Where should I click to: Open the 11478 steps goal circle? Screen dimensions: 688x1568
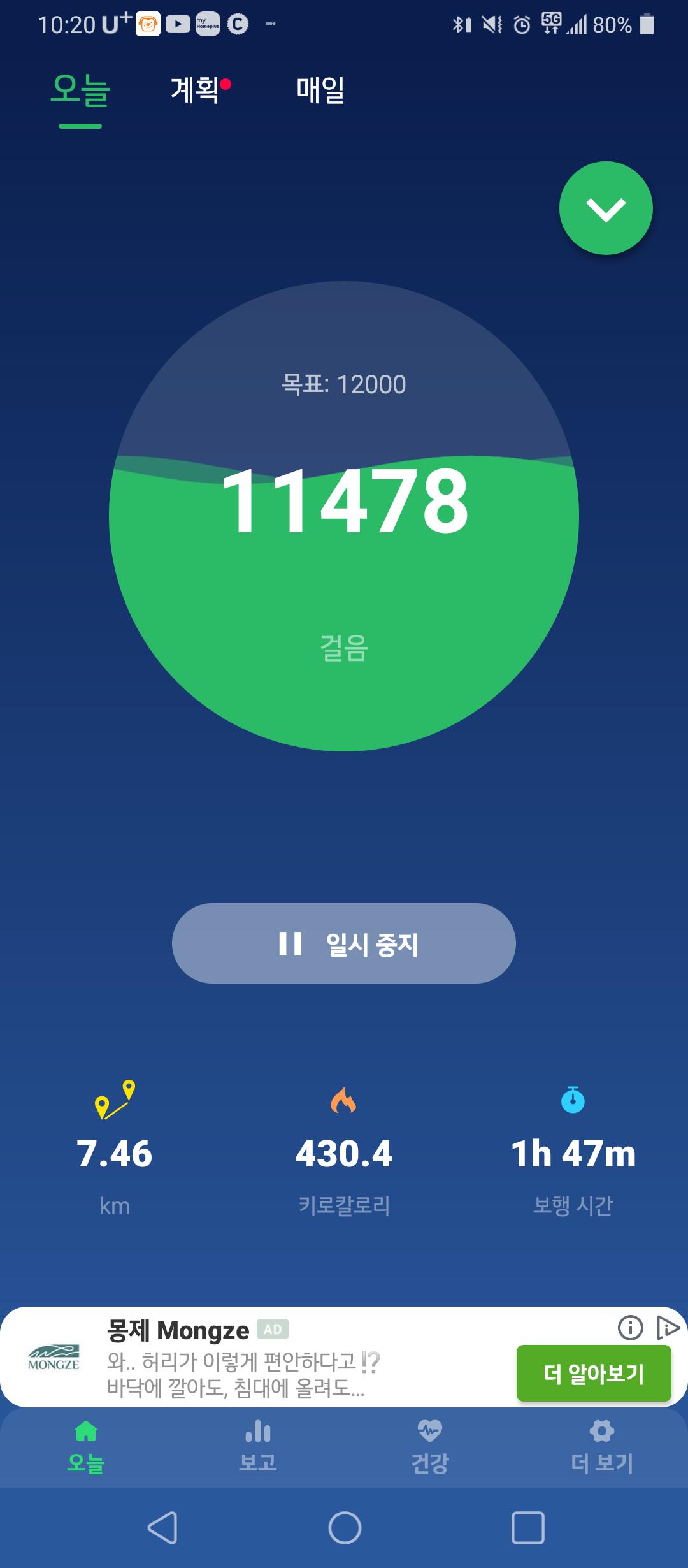point(343,516)
